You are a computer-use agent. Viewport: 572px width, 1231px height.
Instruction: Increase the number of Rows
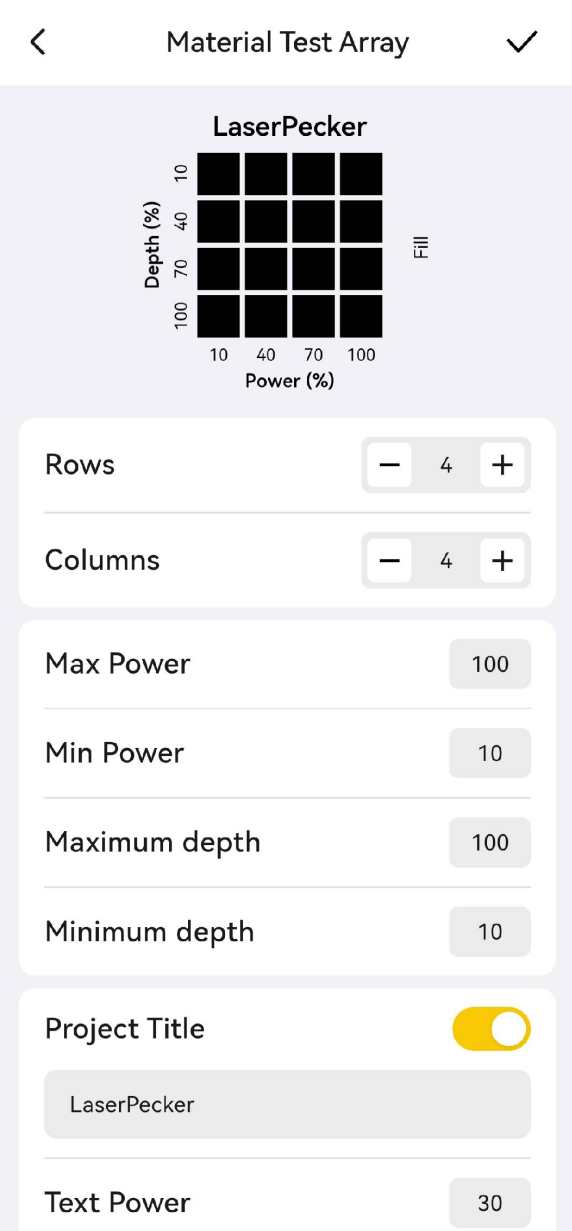tap(502, 465)
